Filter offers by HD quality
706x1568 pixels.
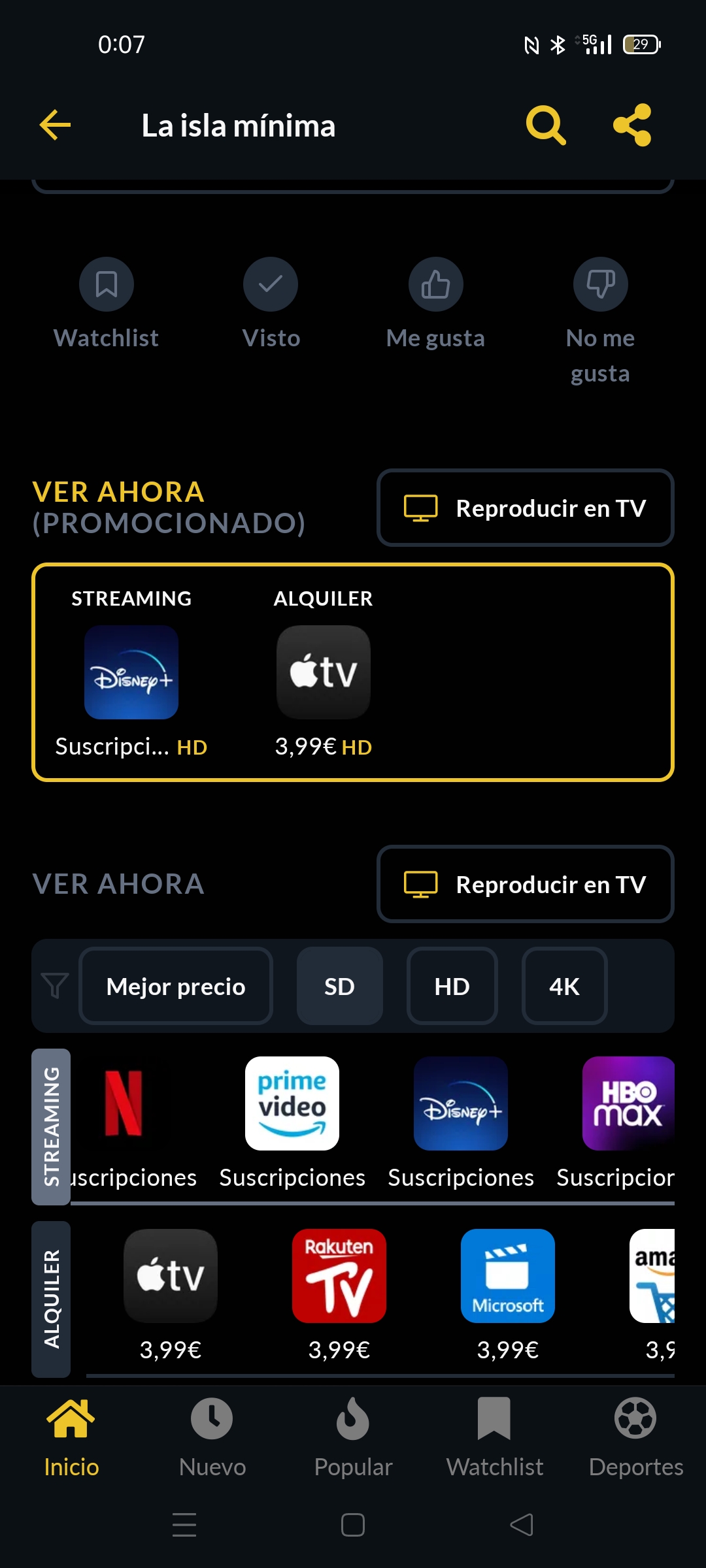[452, 986]
